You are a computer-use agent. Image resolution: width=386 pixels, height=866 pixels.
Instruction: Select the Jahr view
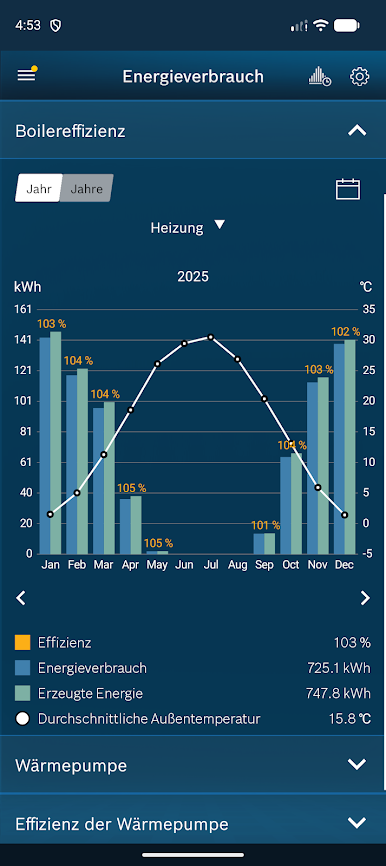tap(39, 188)
